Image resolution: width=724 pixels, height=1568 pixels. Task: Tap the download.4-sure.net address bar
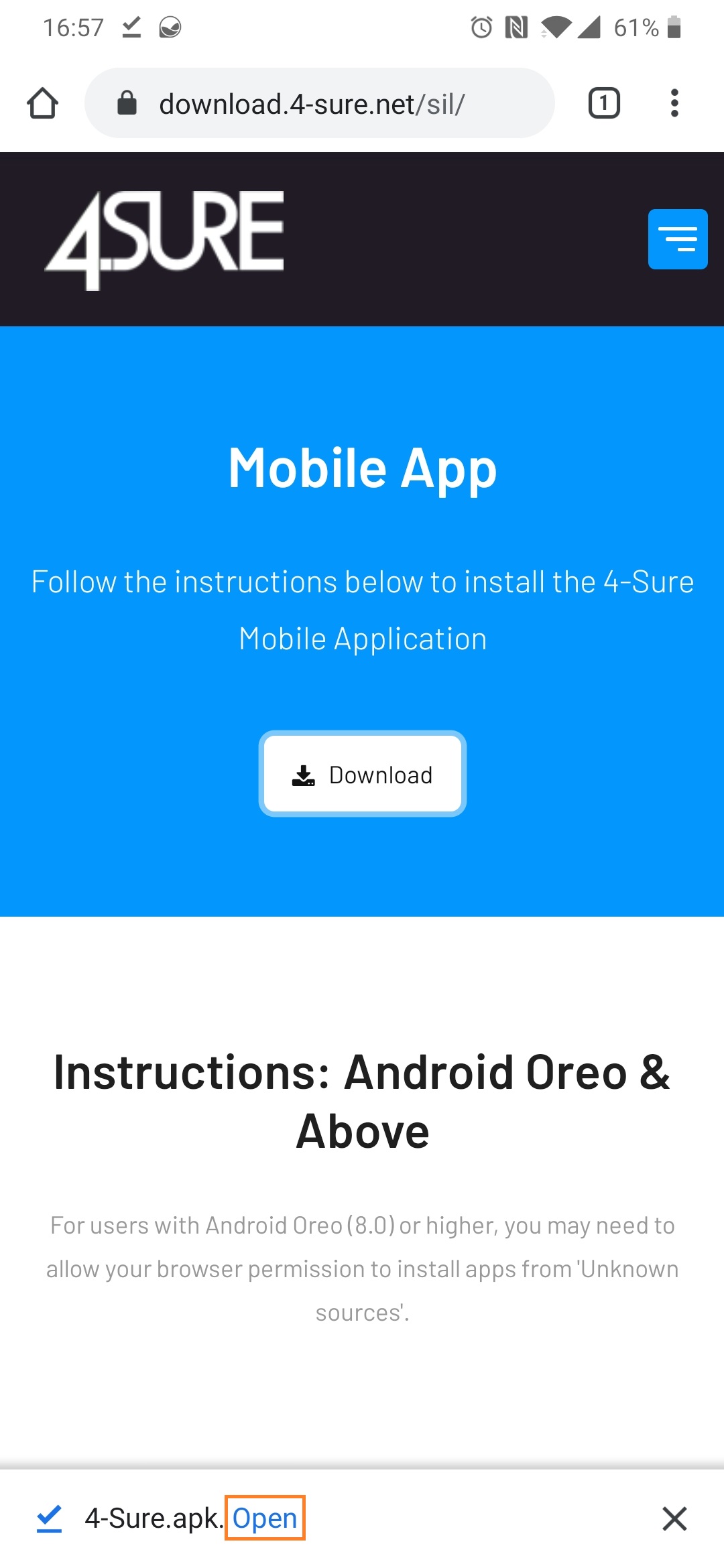(x=319, y=103)
